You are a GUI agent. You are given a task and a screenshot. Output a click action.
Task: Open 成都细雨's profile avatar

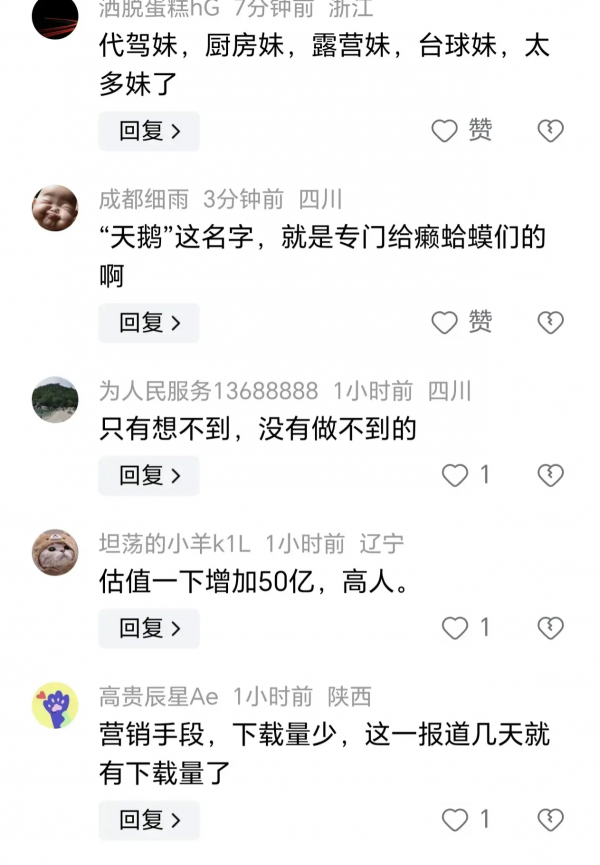coord(55,208)
